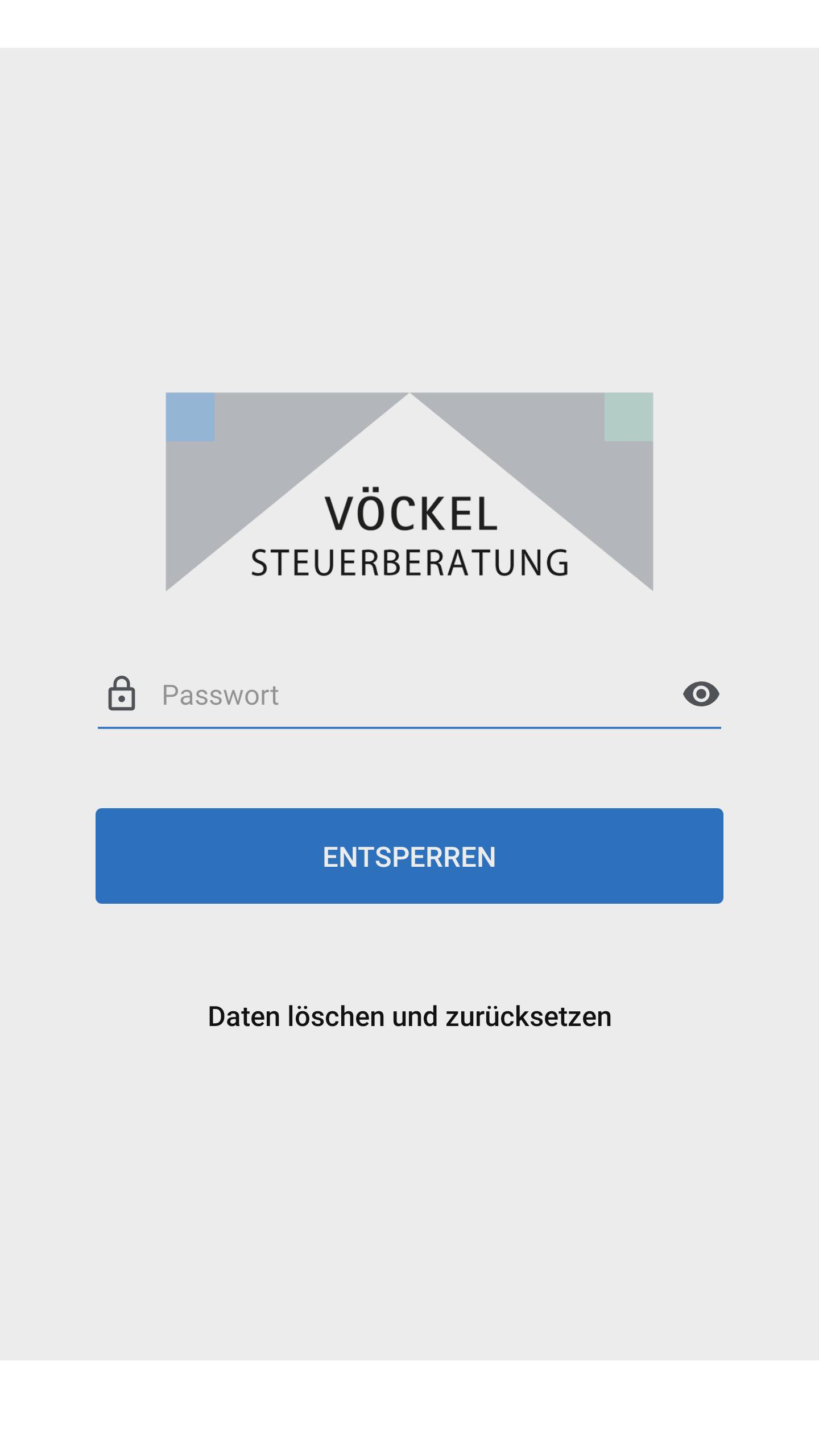Tap the ENTSPERREN button

(x=409, y=856)
